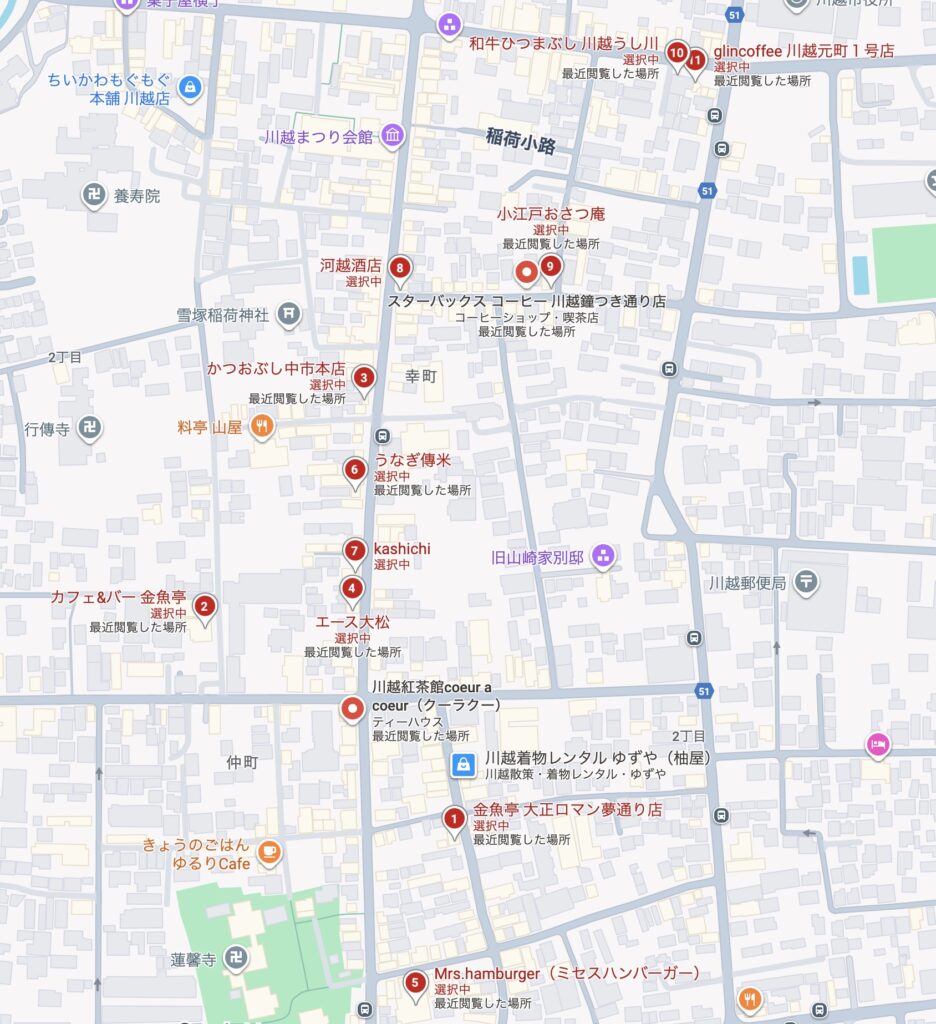The height and width of the screenshot is (1024, 936).
Task: Open the glincoffee 川越元町1号店 marker
Action: tap(696, 59)
